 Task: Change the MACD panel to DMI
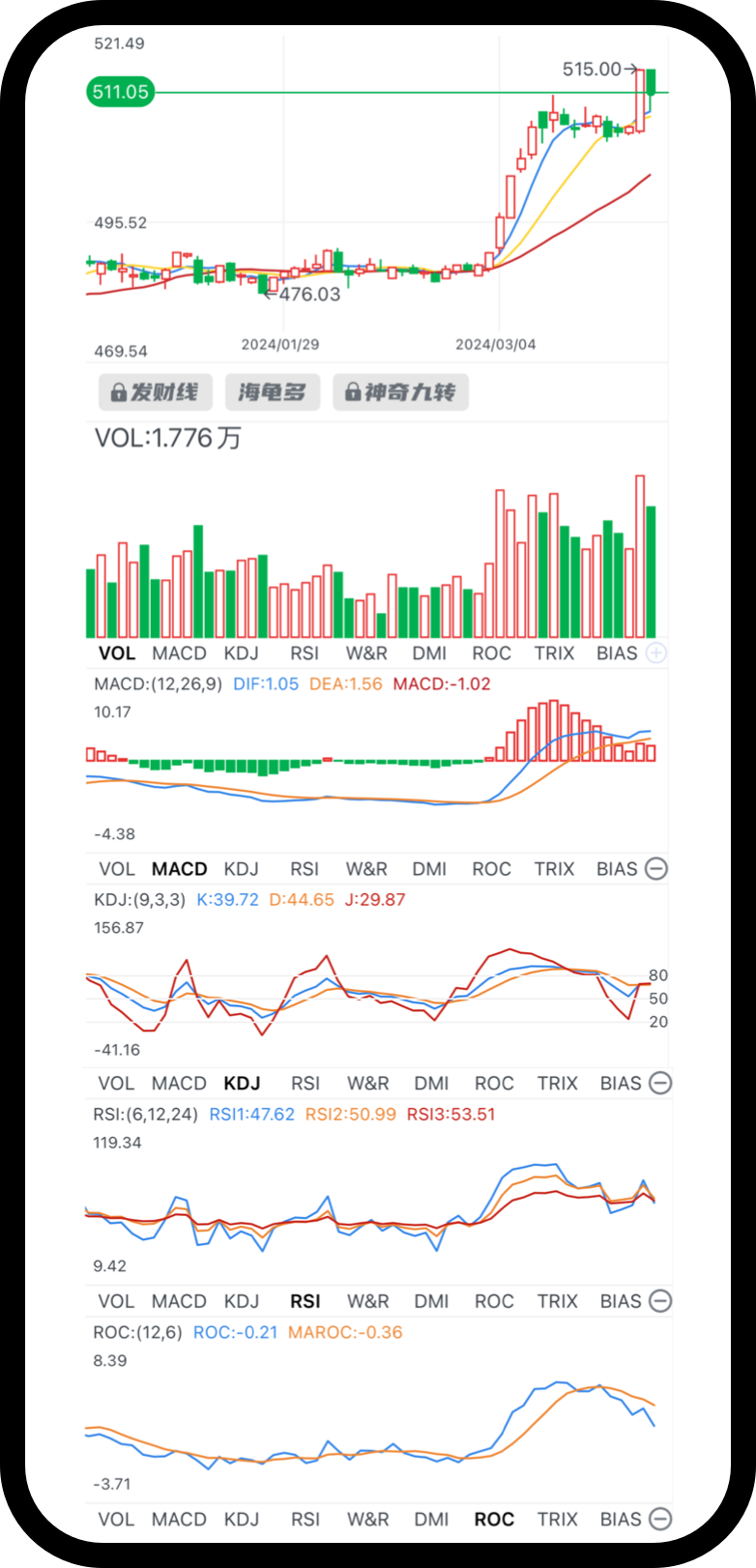click(429, 869)
